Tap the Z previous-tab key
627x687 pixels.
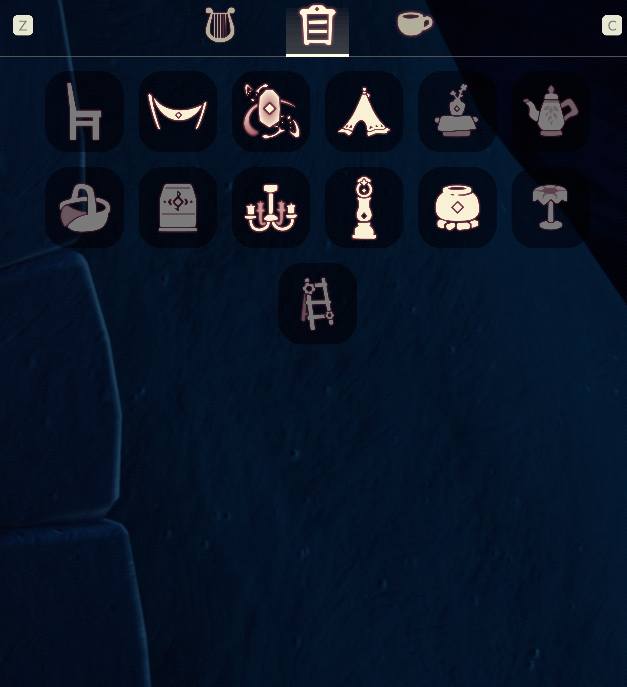point(23,26)
